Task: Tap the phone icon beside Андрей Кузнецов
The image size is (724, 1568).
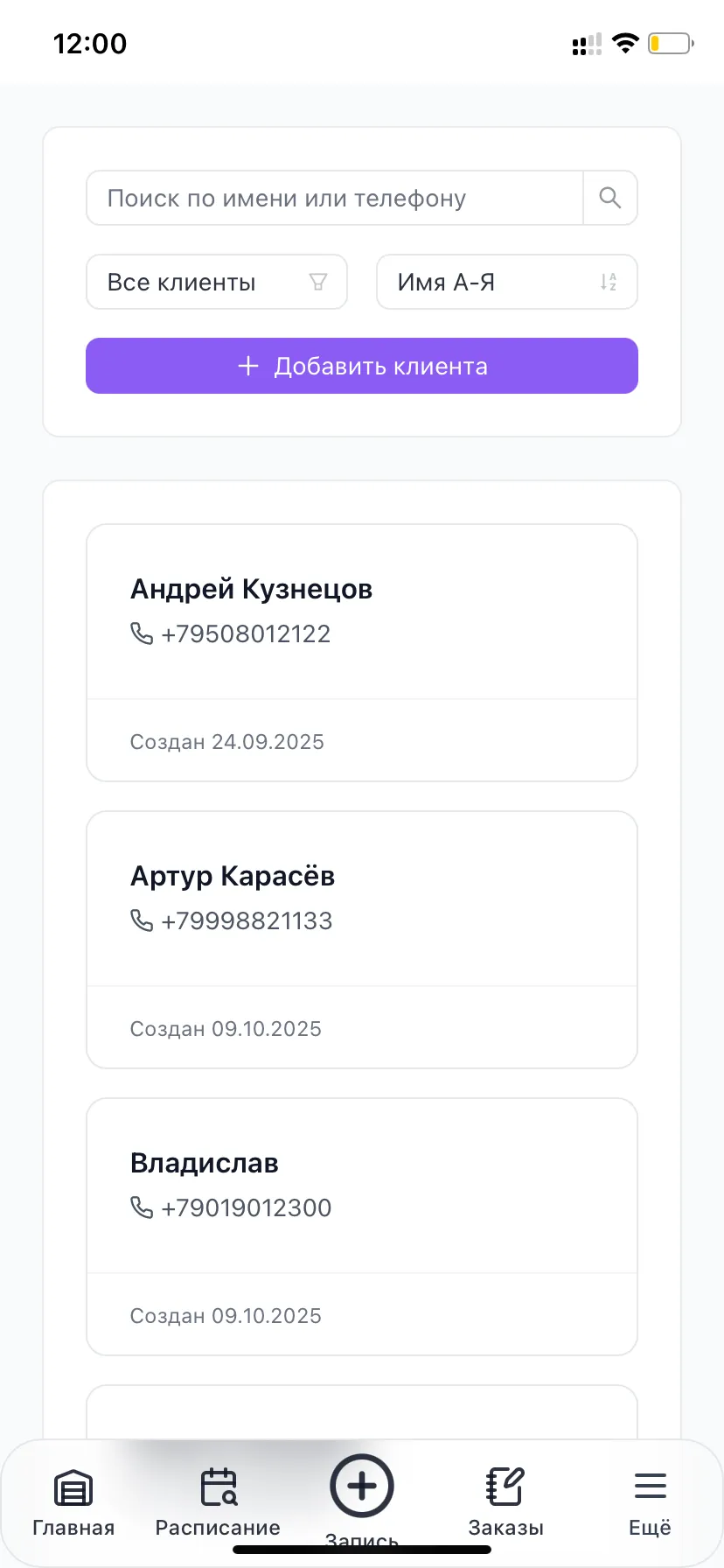Action: (x=141, y=633)
